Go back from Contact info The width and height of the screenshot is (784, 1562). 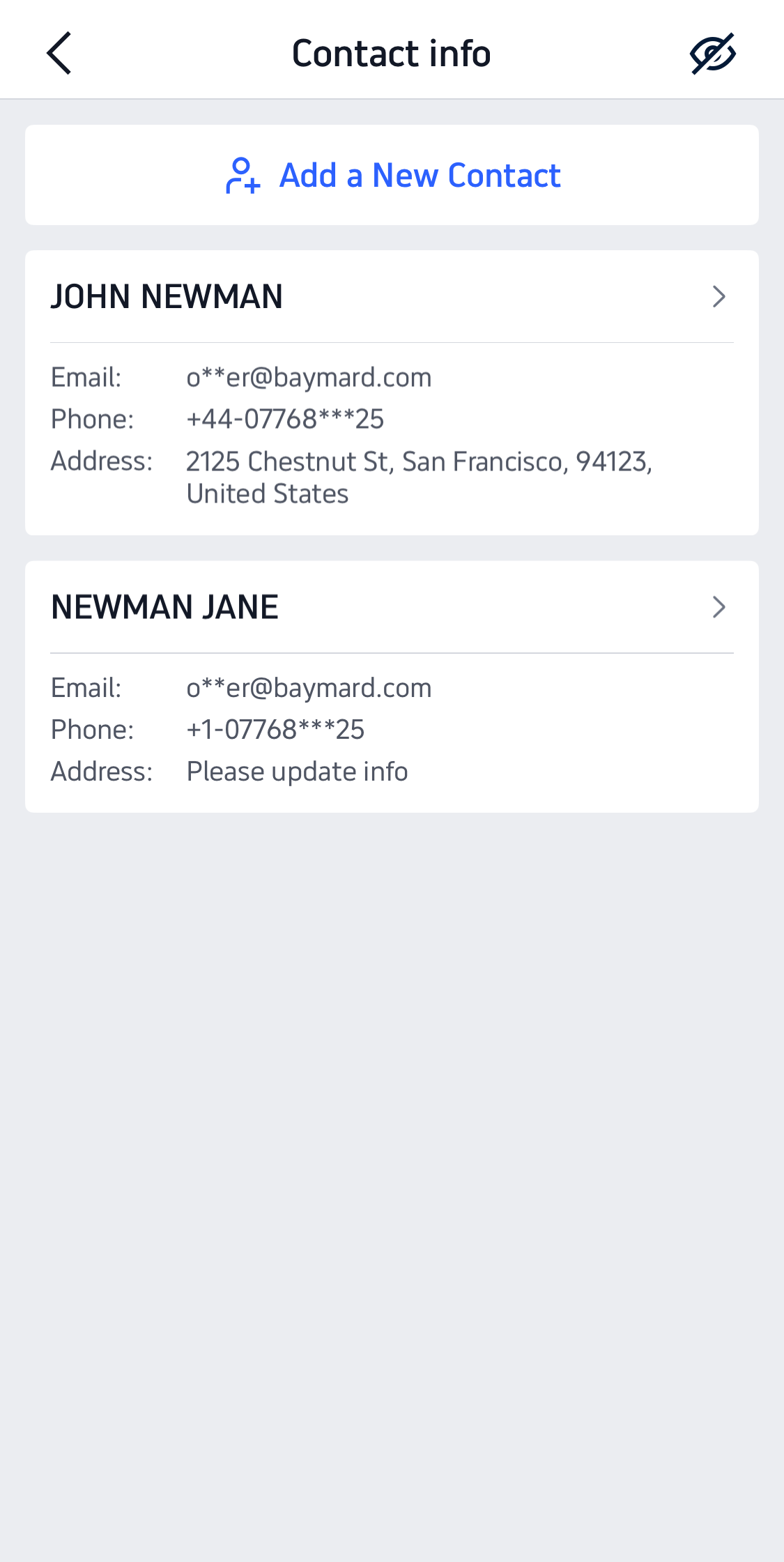coord(59,53)
